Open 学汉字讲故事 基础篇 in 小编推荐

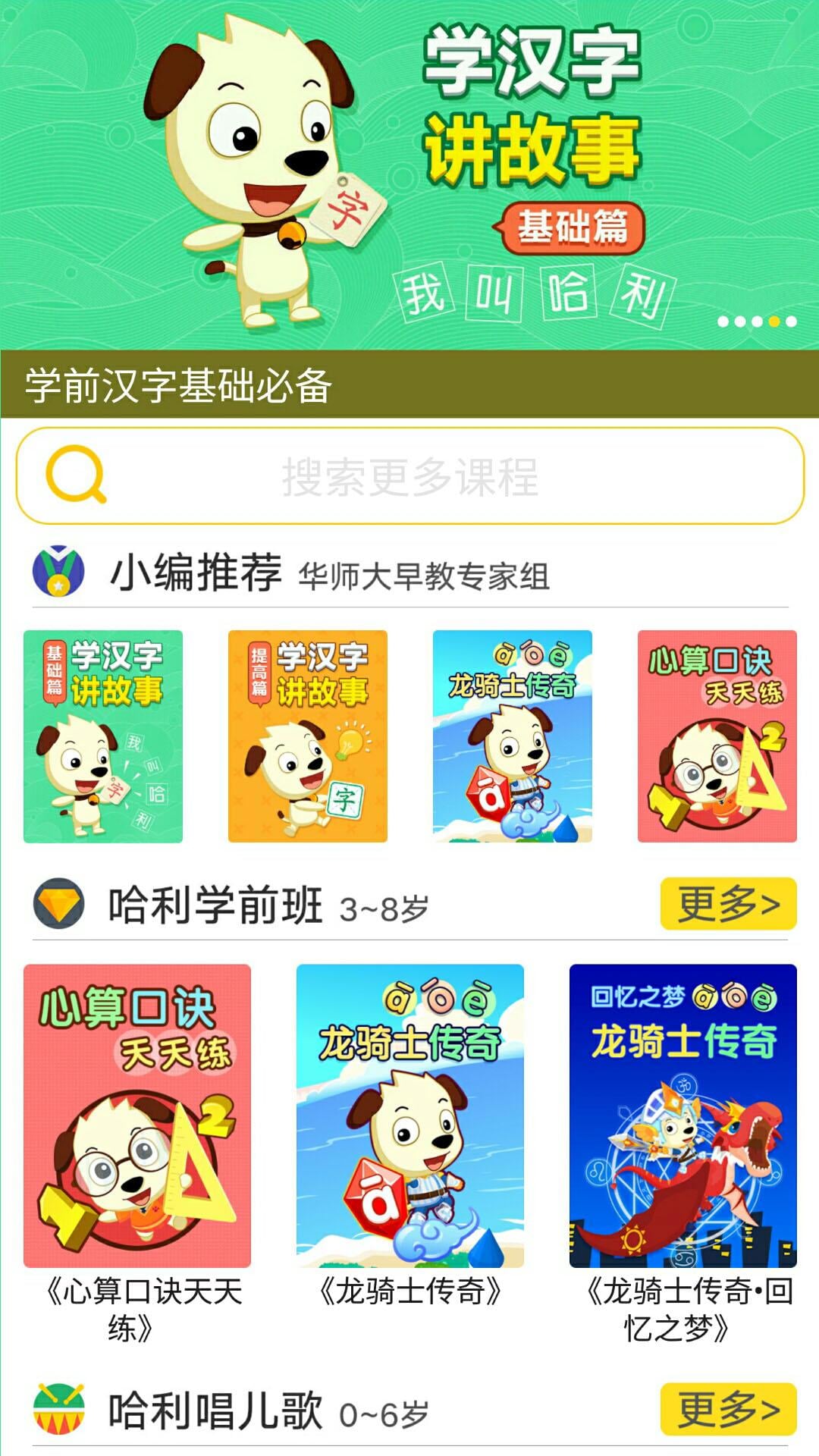tap(103, 736)
